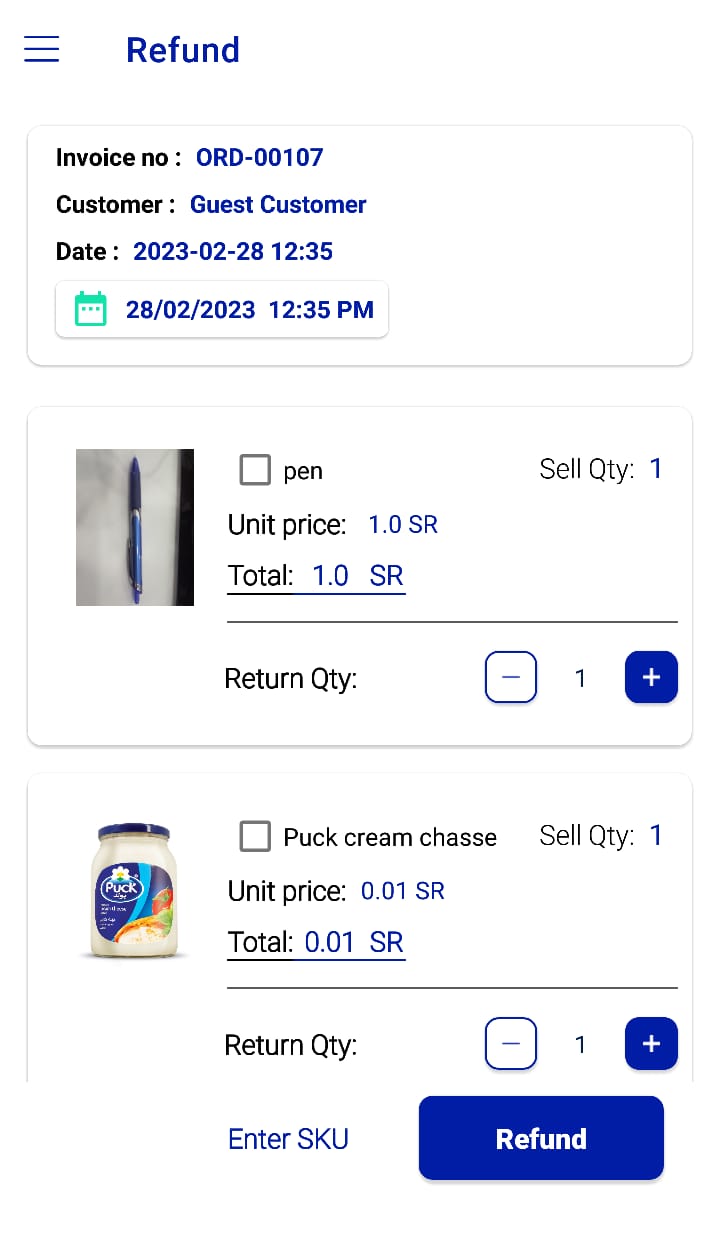Select the Refund page title
This screenshot has height=1236, width=720.
coord(183,50)
